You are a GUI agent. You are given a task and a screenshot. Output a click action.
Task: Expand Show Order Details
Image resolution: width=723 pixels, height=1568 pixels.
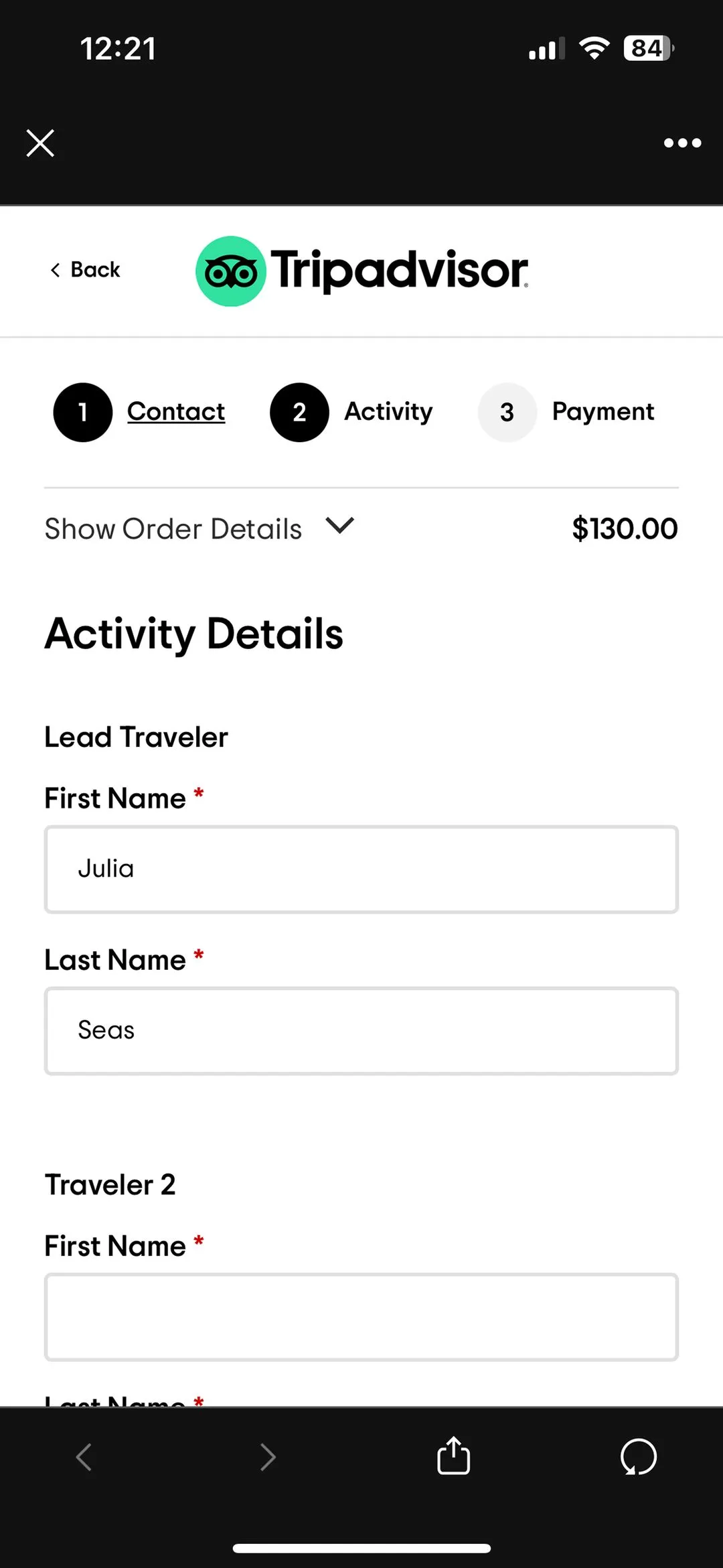199,528
